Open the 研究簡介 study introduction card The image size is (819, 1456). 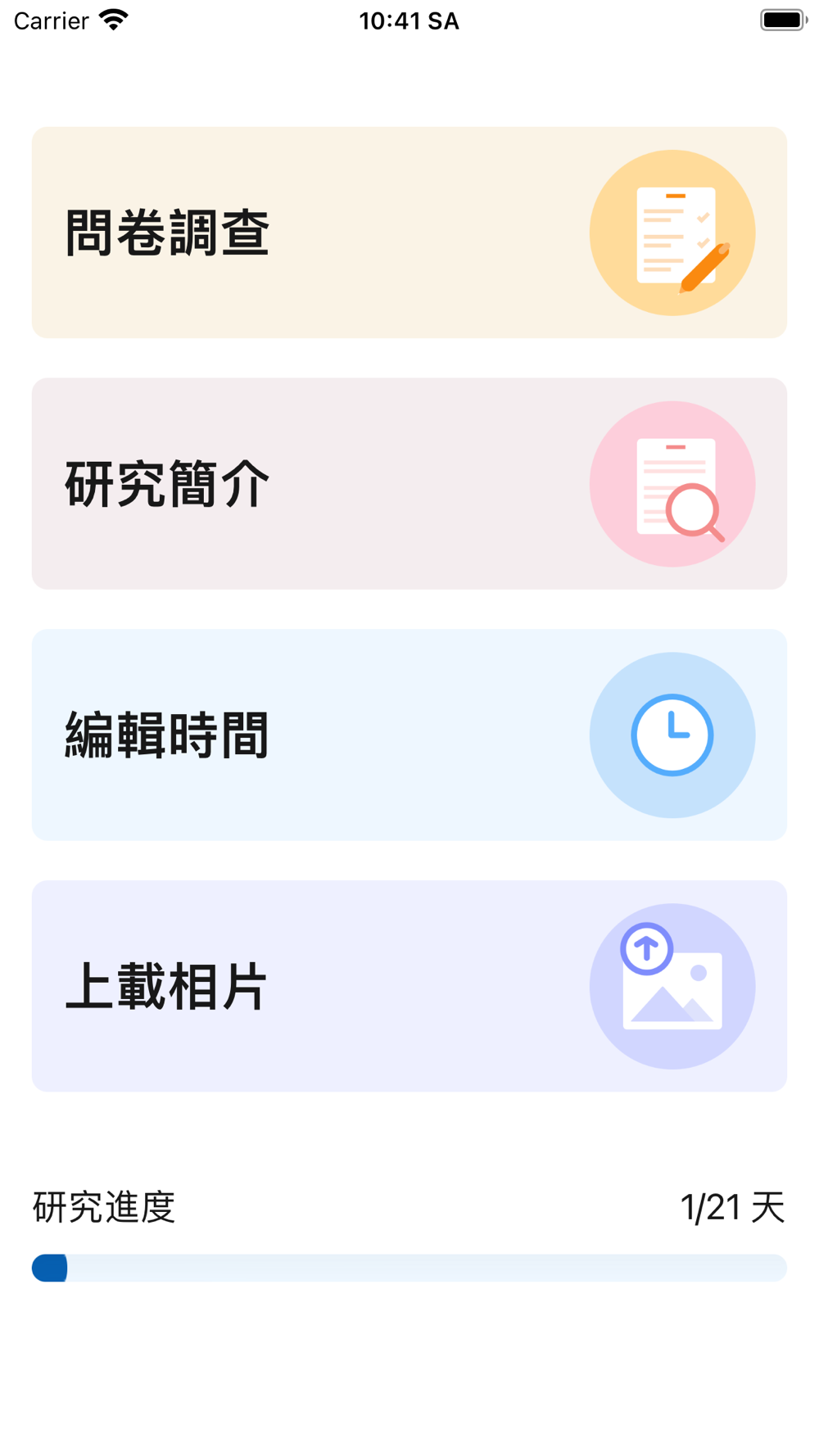pyautogui.click(x=409, y=484)
